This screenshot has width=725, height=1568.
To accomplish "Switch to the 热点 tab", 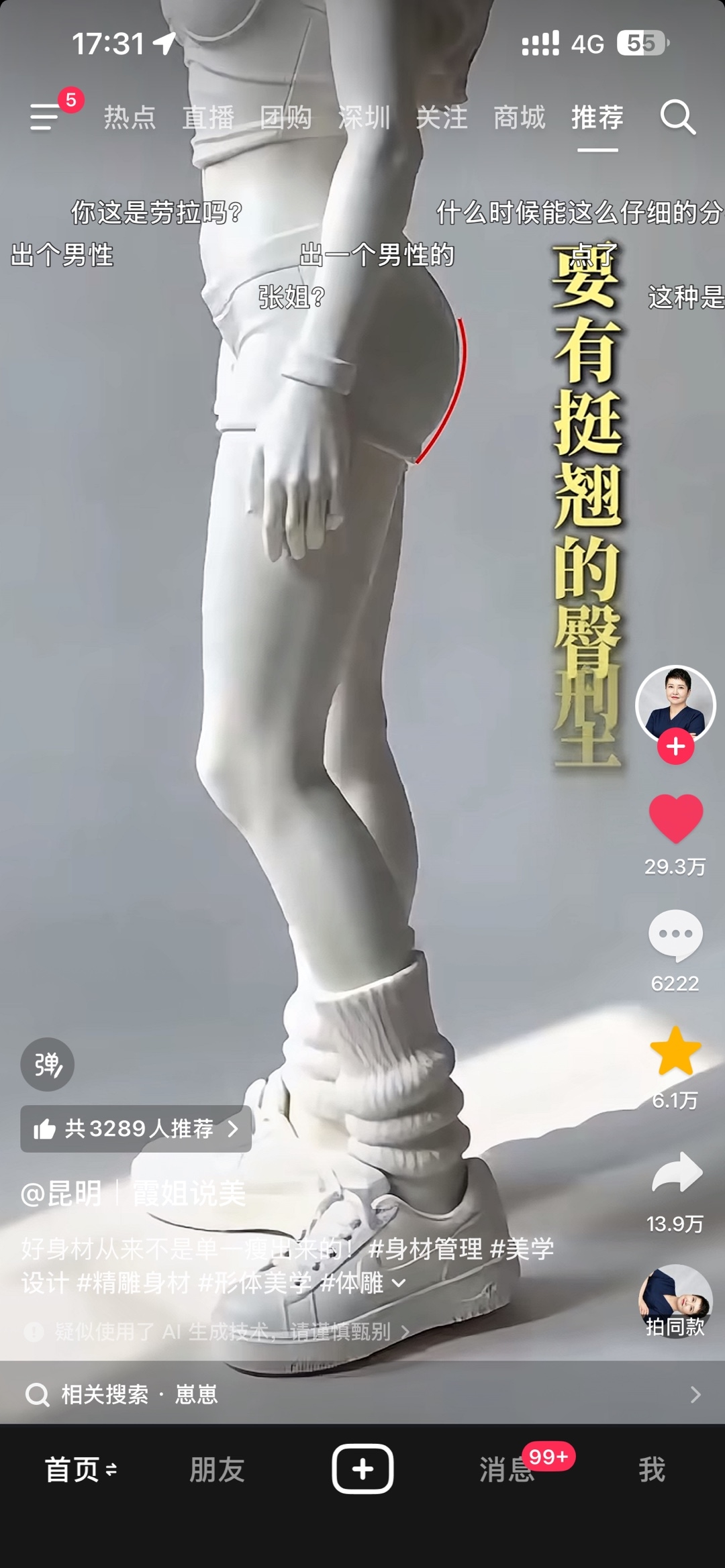I will 130,117.
